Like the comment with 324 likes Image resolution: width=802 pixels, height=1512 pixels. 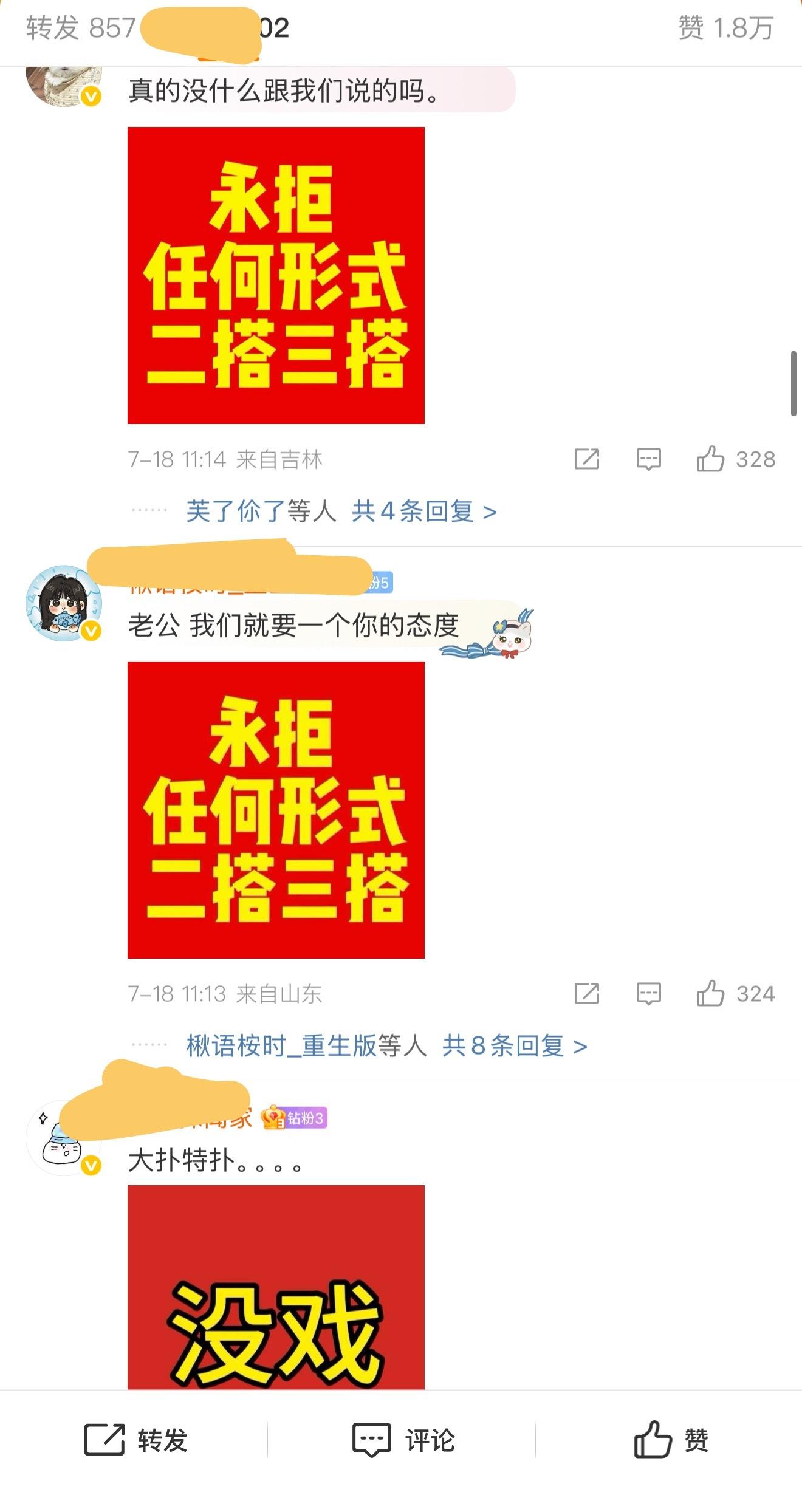736,994
